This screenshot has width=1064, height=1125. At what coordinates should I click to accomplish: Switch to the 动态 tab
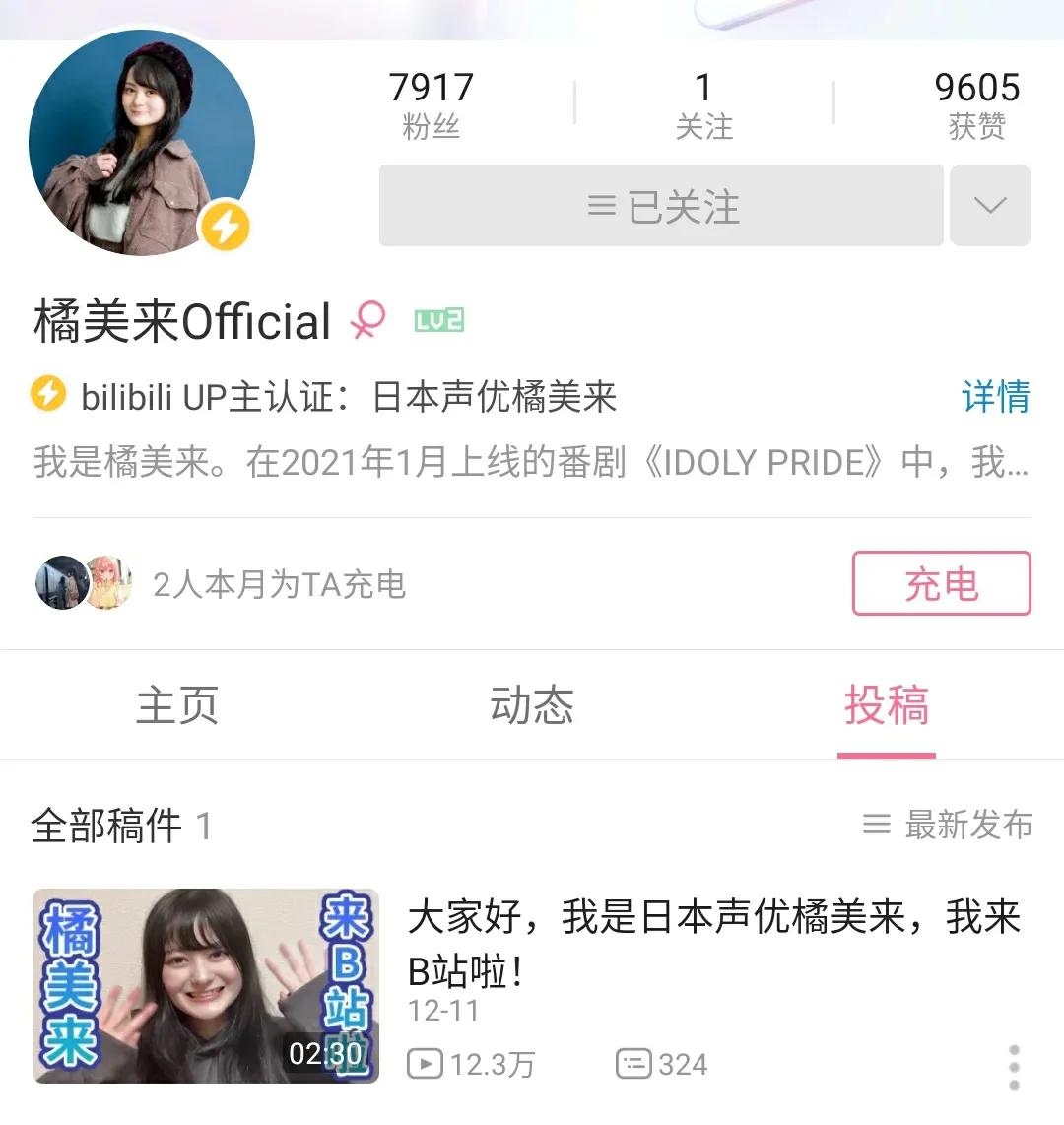pos(532,705)
